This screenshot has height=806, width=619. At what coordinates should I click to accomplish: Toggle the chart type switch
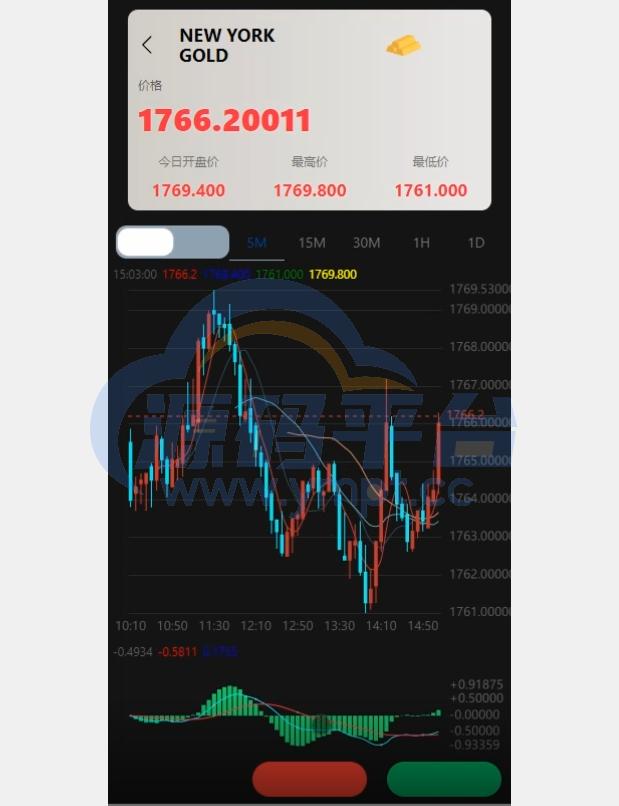pyautogui.click(x=172, y=242)
